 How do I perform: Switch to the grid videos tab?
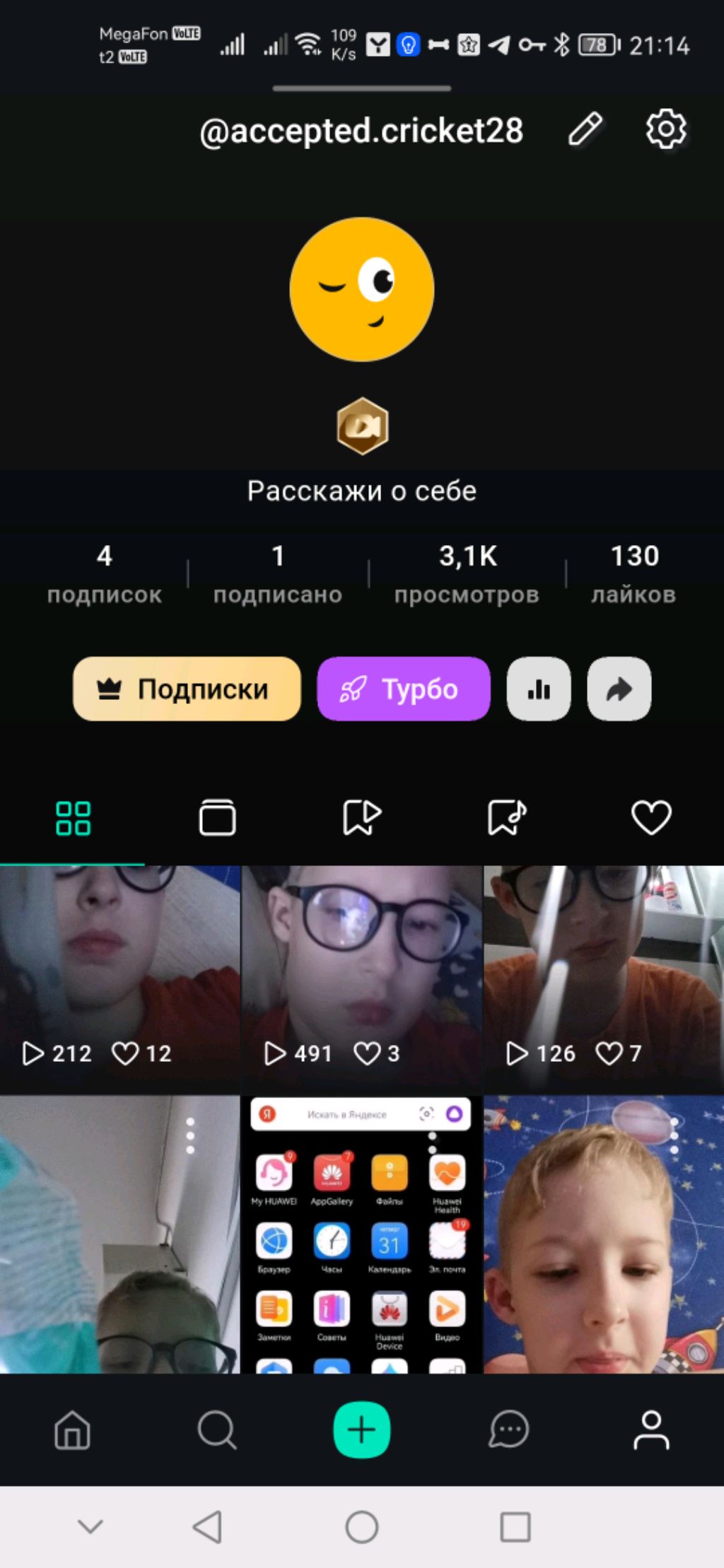(x=73, y=818)
